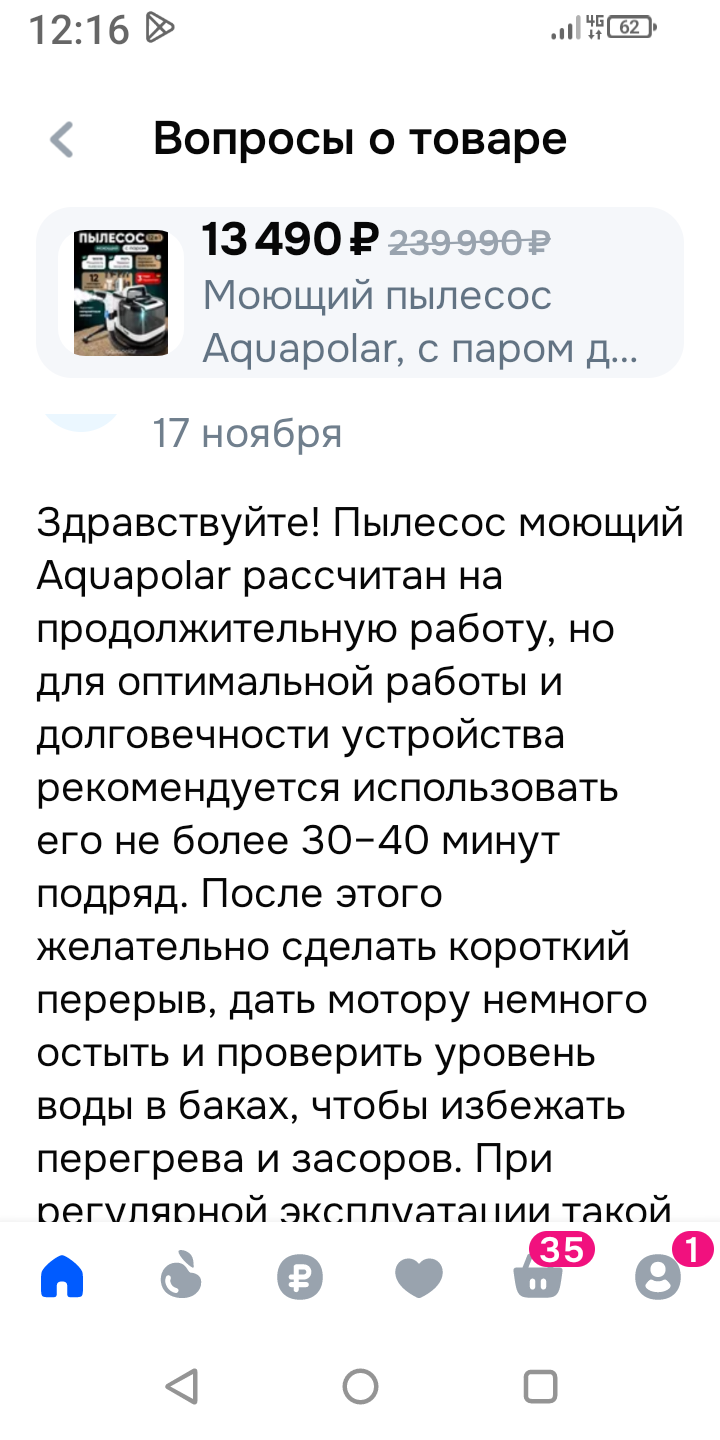Open the profile tab

click(658, 1277)
